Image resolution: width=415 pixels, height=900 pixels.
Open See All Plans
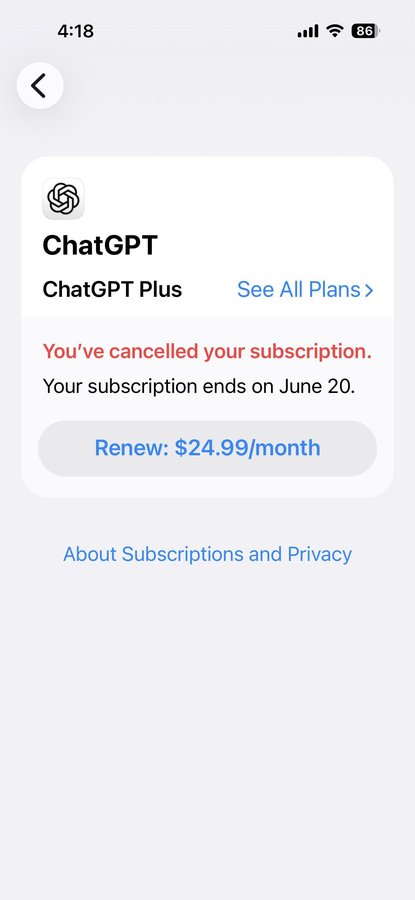click(305, 290)
